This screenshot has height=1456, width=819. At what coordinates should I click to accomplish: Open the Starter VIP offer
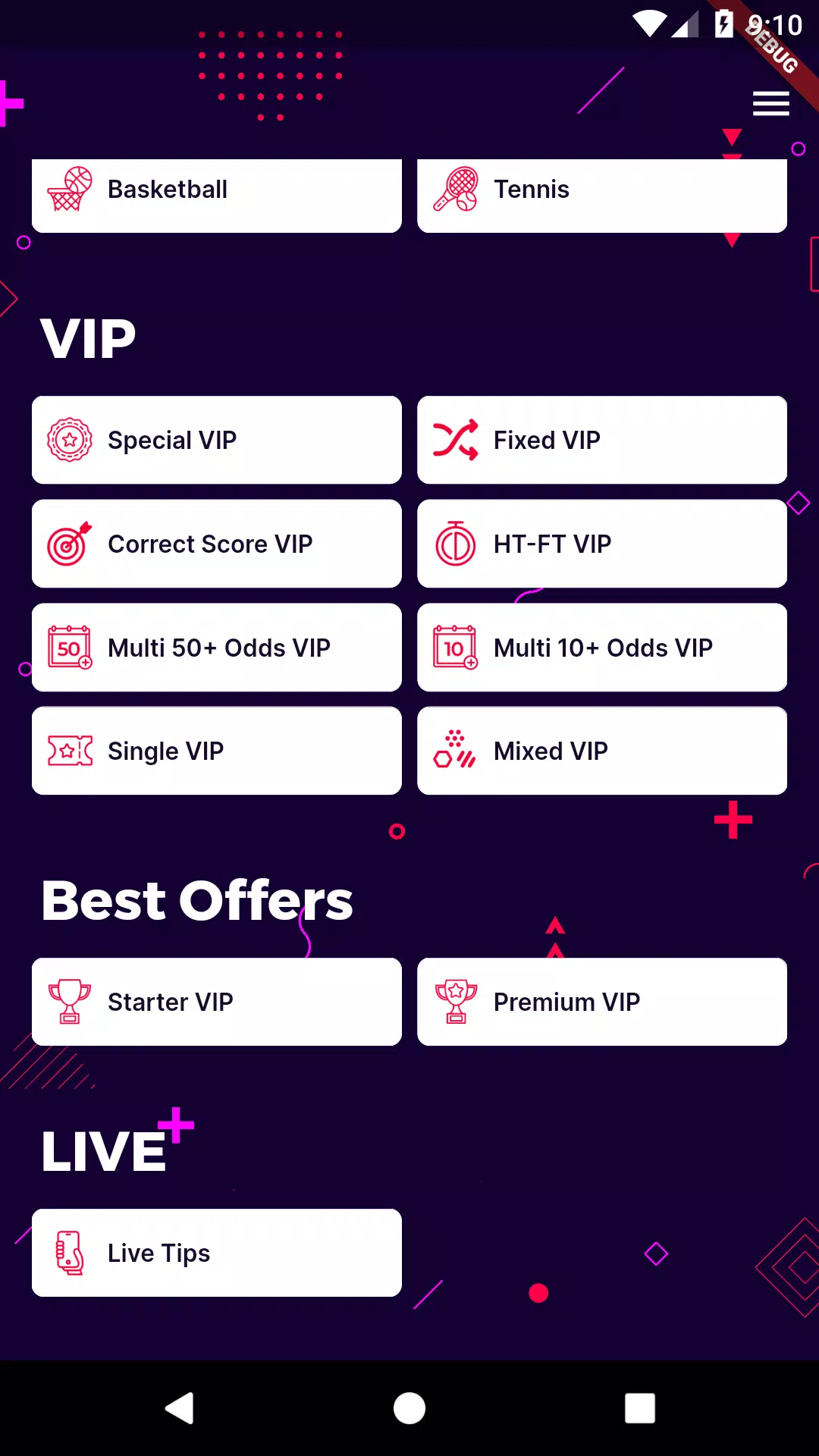(216, 1002)
